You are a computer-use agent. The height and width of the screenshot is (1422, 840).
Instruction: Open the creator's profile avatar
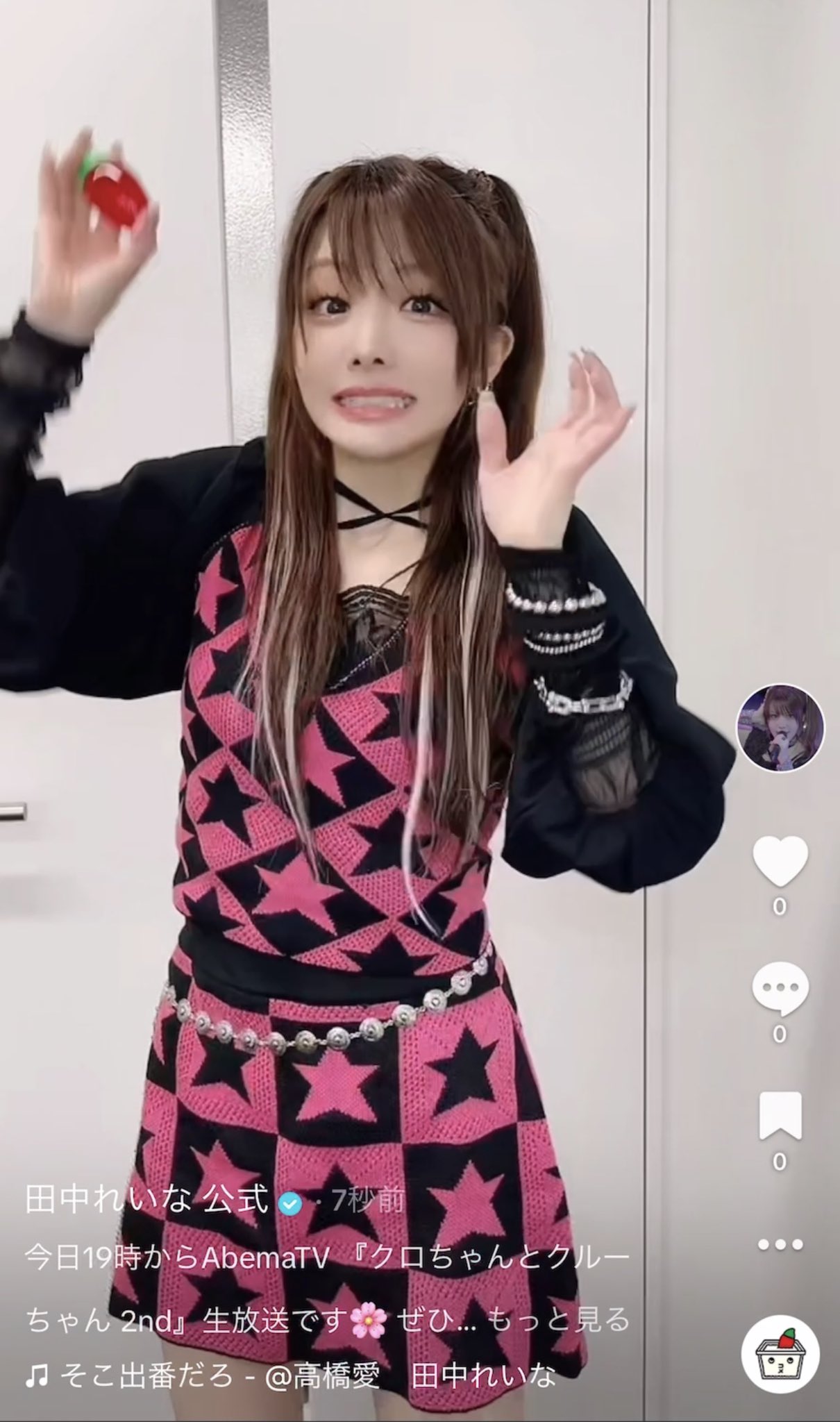tap(780, 728)
